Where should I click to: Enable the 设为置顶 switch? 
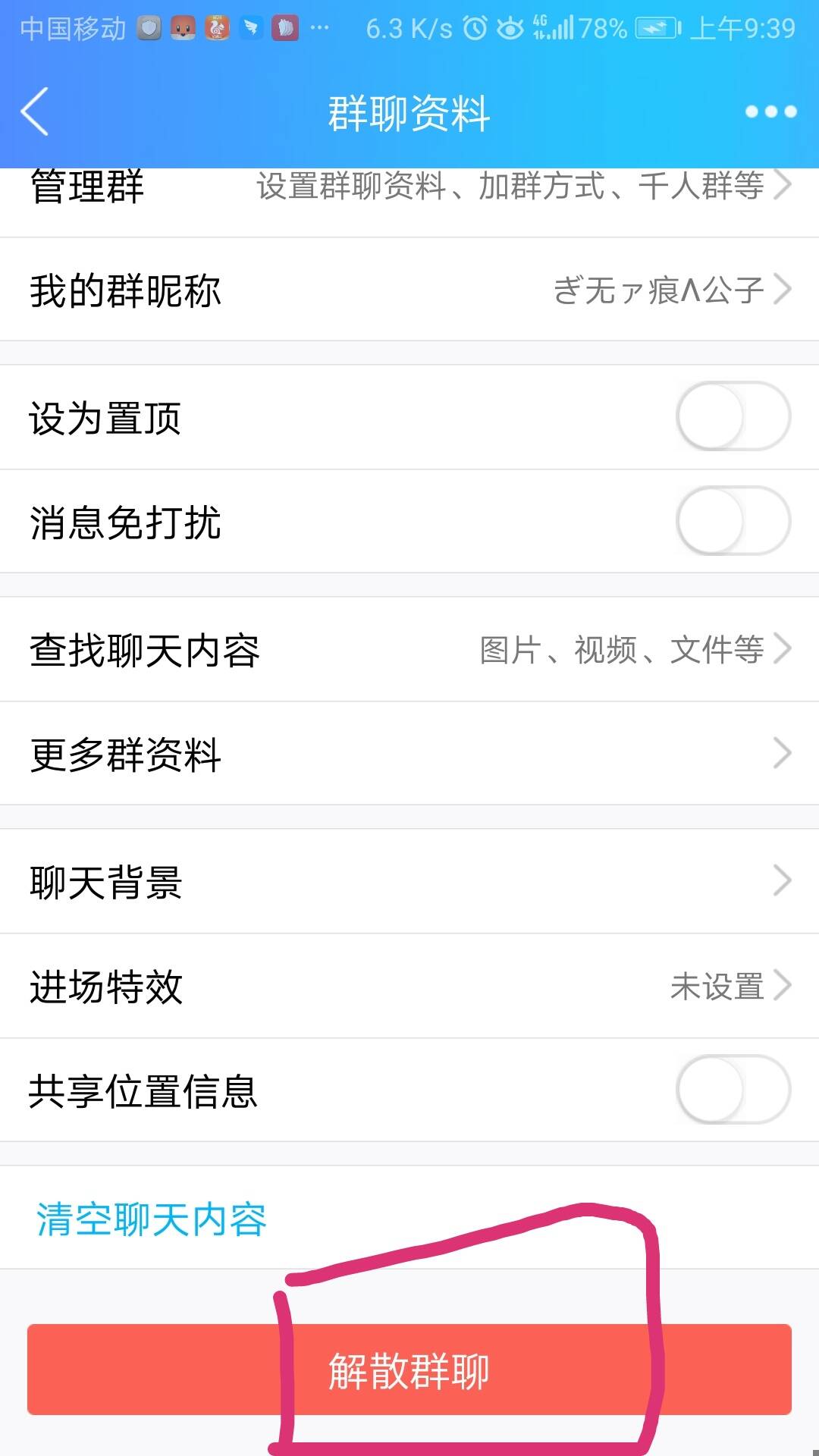point(732,416)
